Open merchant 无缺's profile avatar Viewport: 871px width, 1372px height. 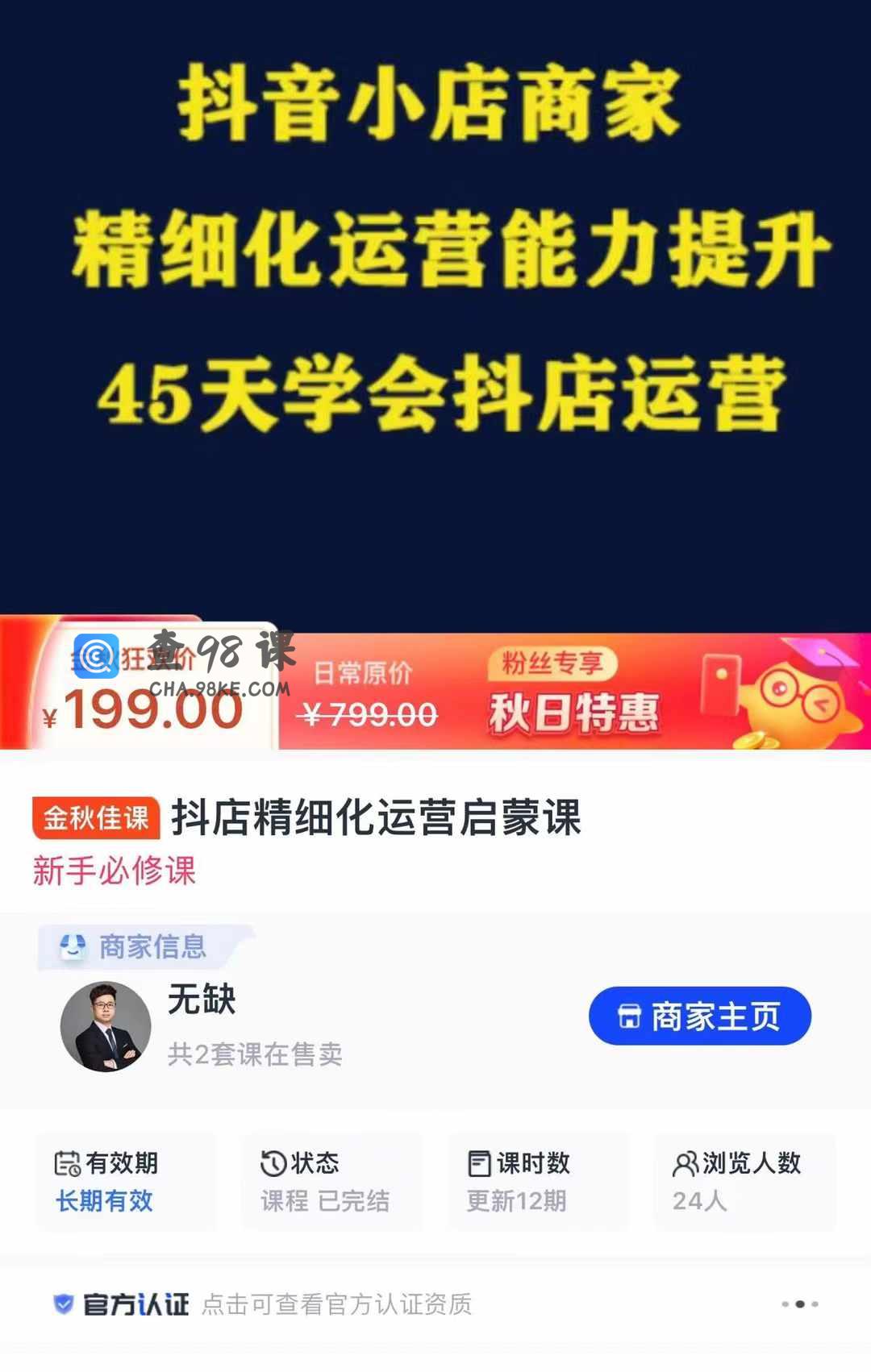106,1026
